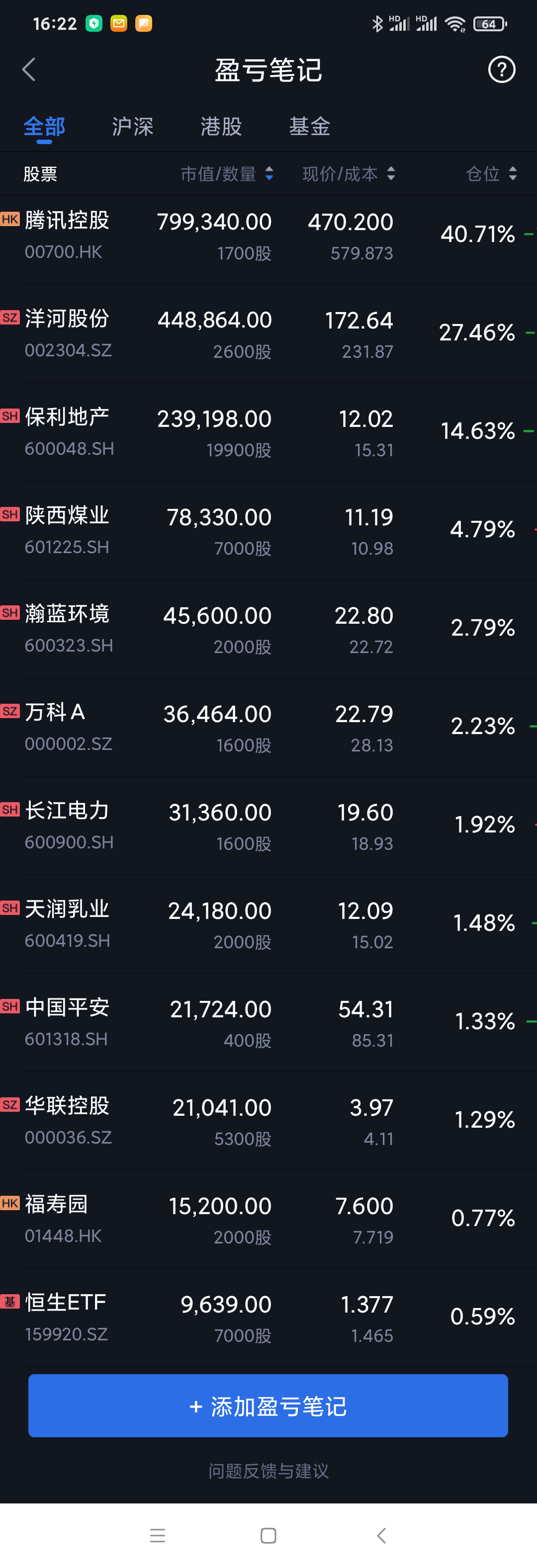Sort by 市值/数量 column
The height and width of the screenshot is (1568, 537).
coord(227,174)
